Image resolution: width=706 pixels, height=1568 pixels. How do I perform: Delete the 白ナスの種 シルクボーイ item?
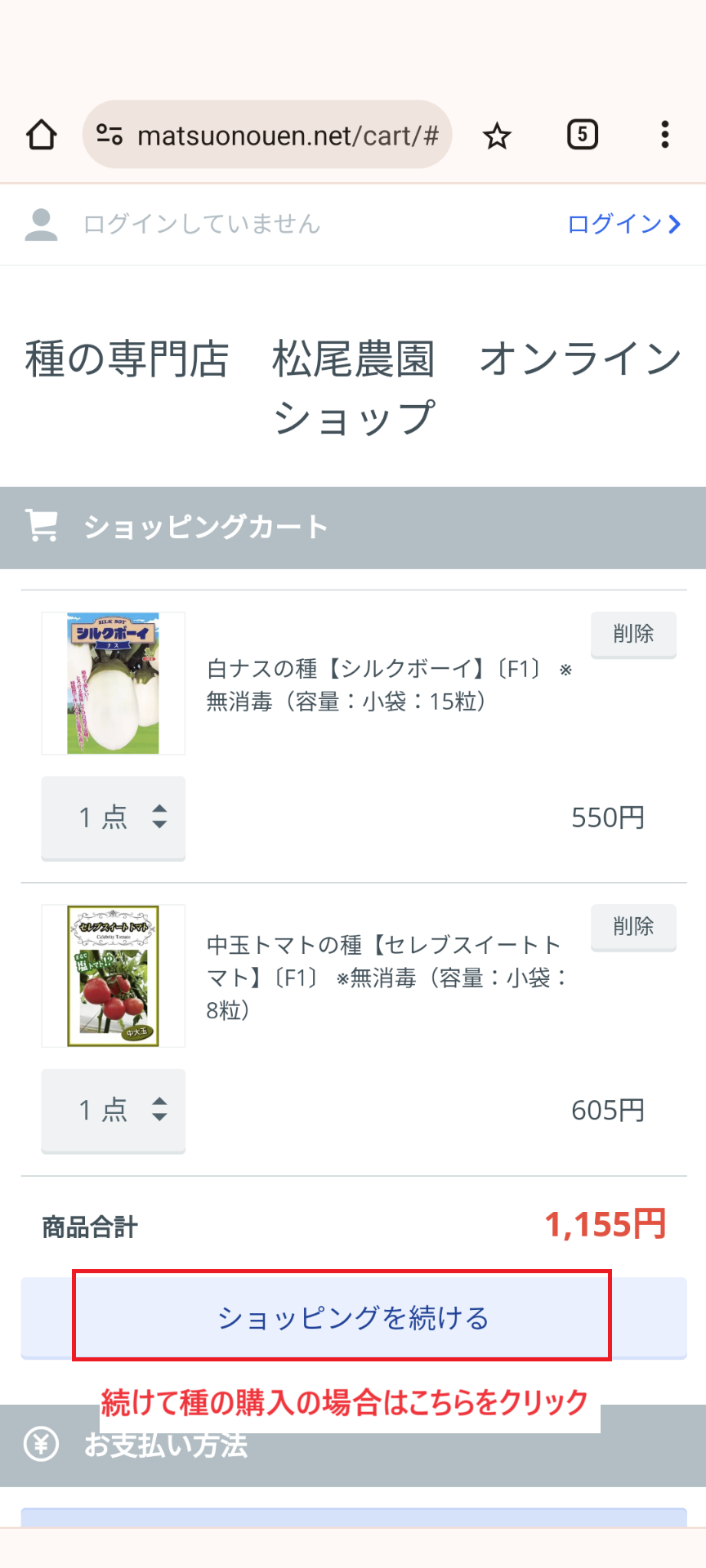click(x=633, y=634)
